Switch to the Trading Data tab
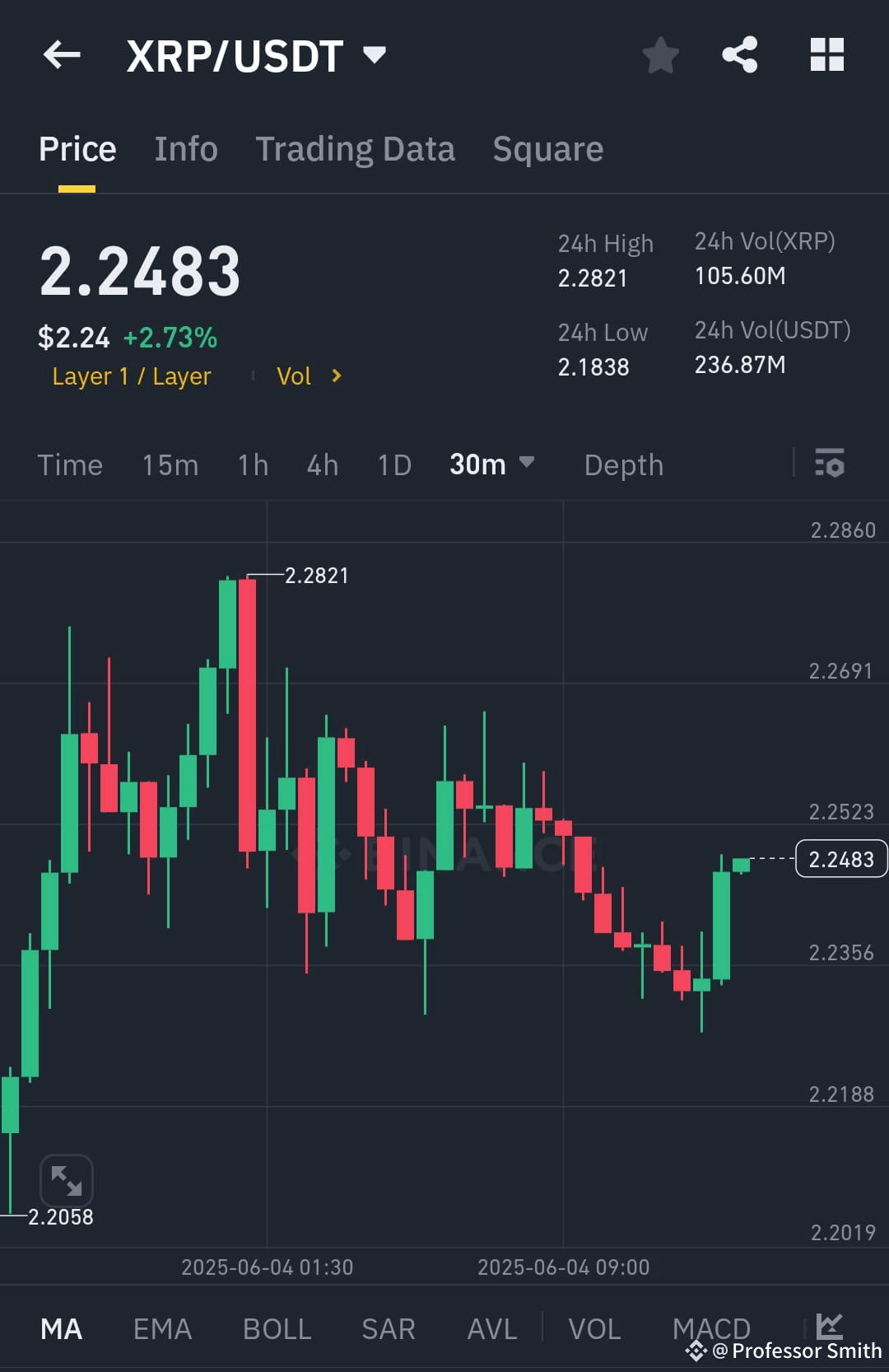889x1372 pixels. (x=356, y=148)
